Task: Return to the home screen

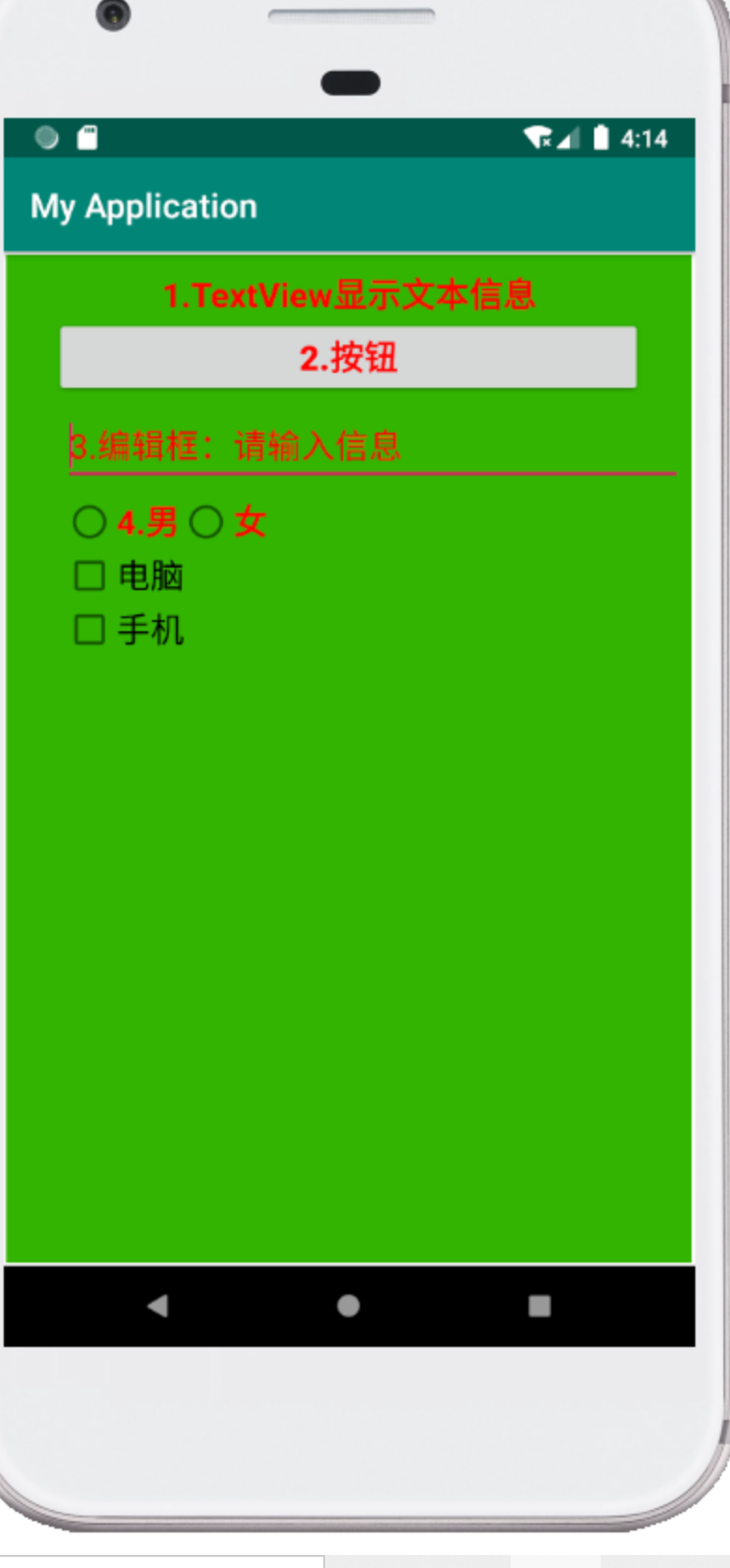Action: [349, 1306]
